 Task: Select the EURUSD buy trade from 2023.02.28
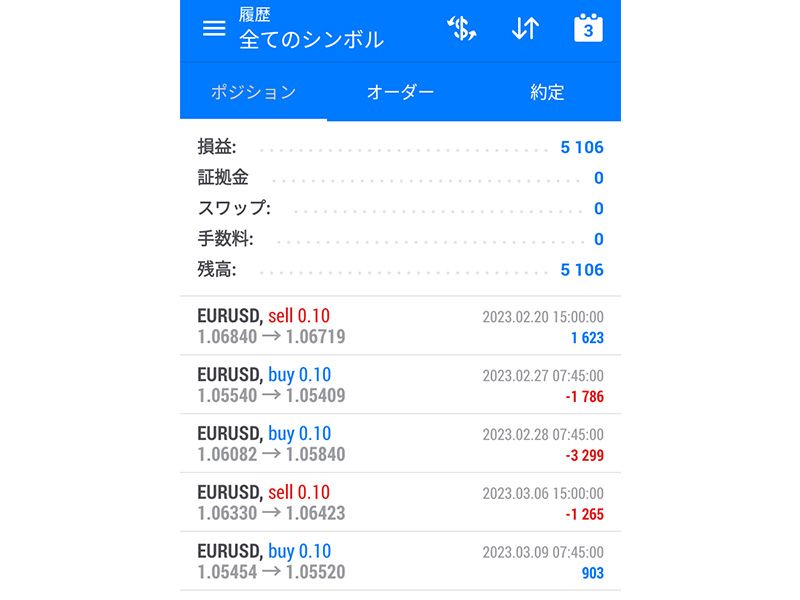[x=400, y=444]
